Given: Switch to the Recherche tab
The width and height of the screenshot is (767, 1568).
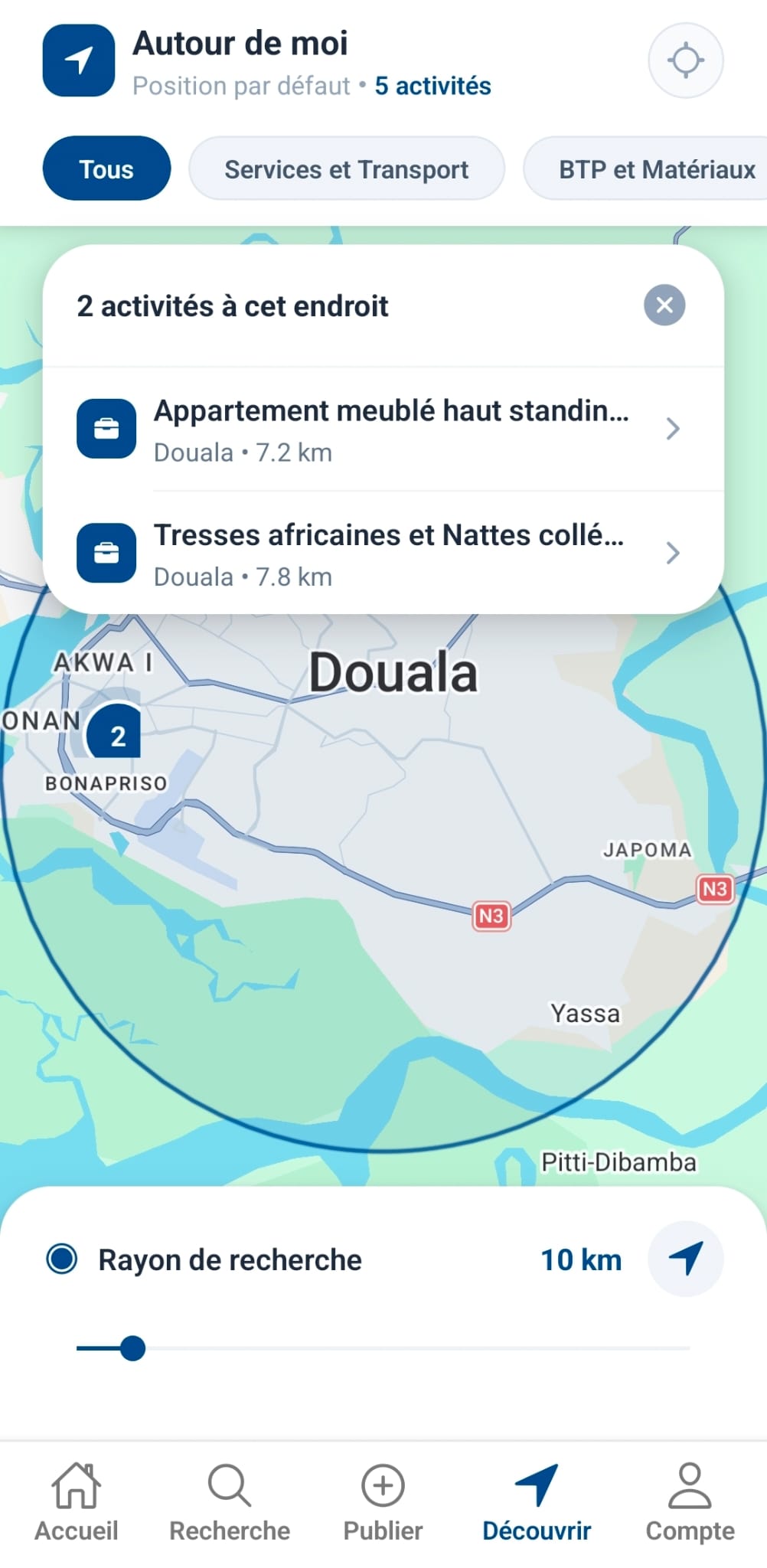Looking at the screenshot, I should tap(230, 1502).
